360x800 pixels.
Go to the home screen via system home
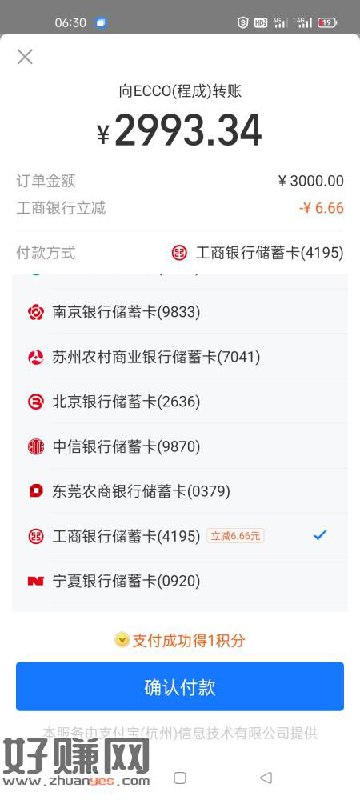(179, 778)
